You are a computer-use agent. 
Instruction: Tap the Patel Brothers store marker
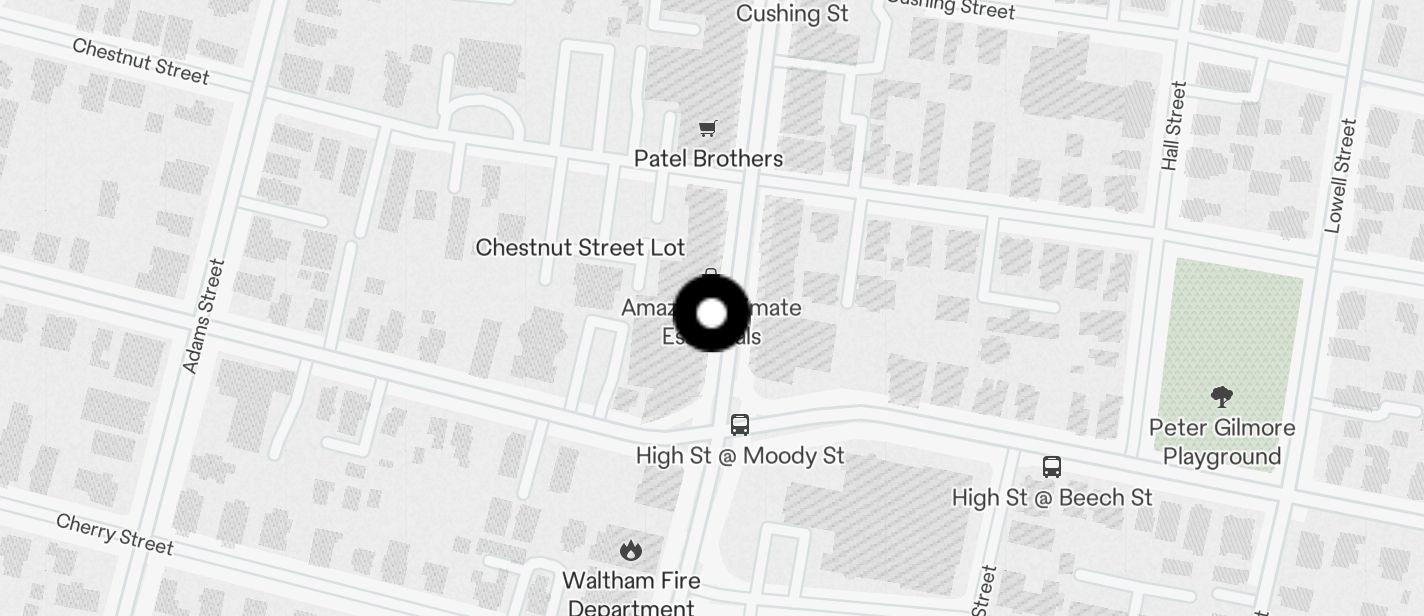coord(708,128)
